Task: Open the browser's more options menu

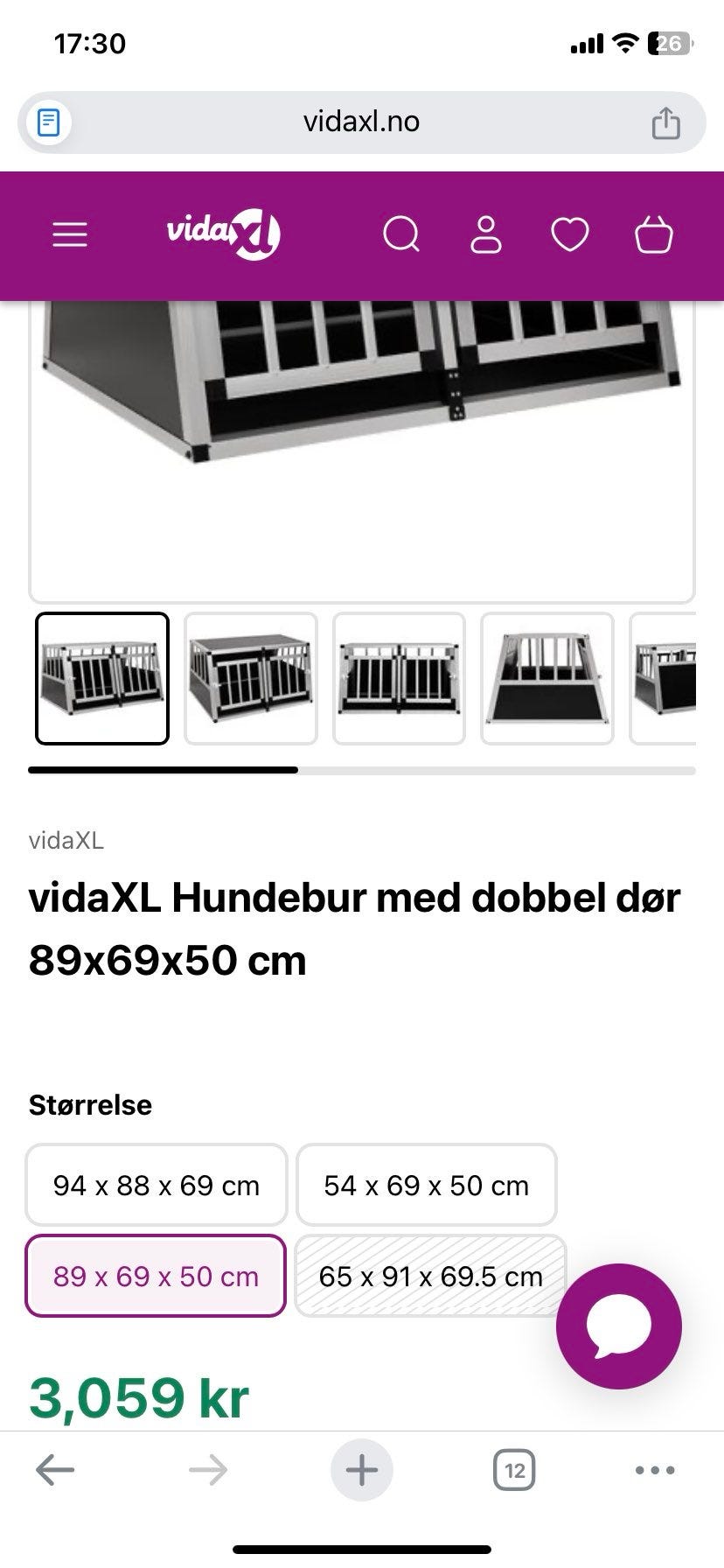Action: point(655,1471)
